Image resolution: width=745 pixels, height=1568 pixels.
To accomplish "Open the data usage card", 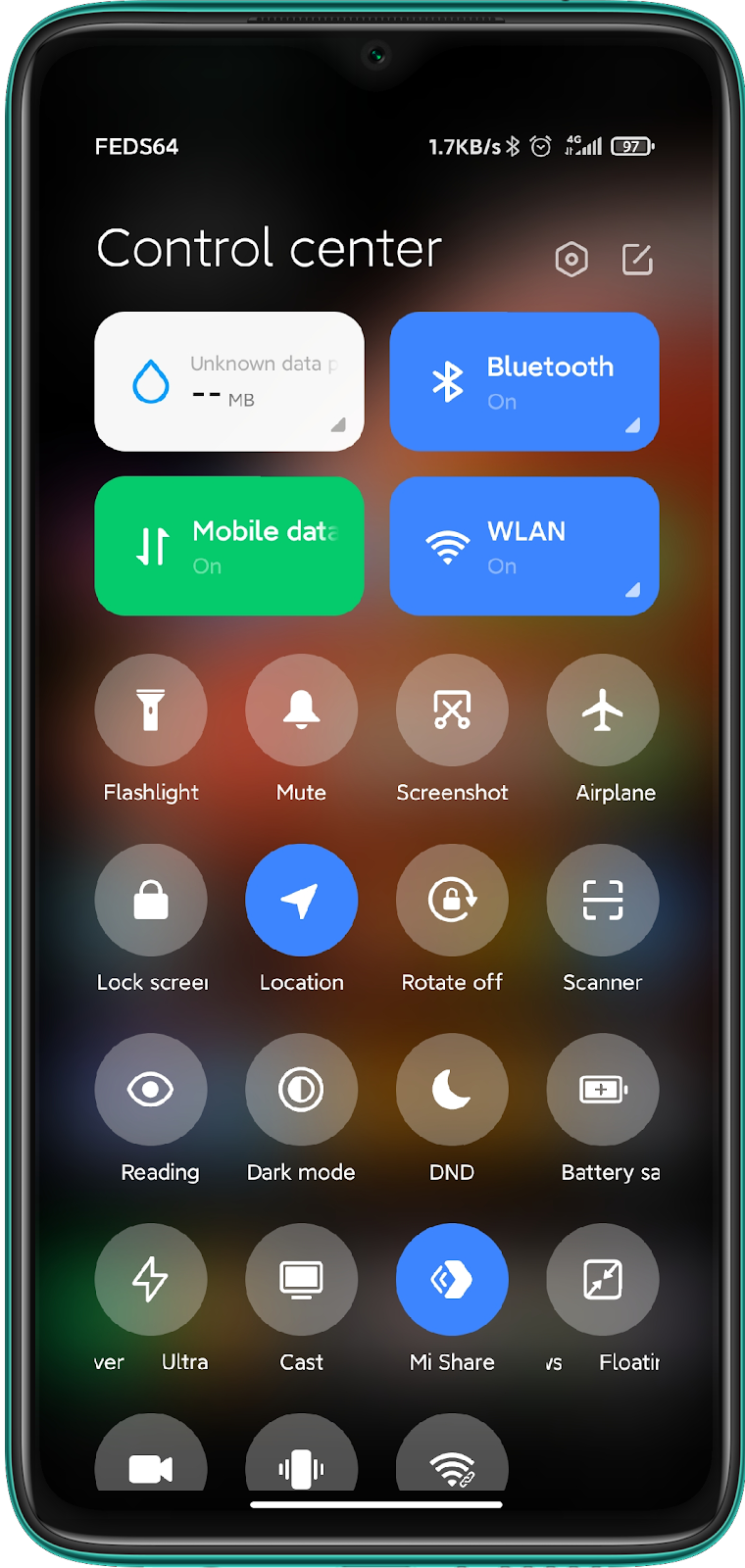I will (x=229, y=381).
